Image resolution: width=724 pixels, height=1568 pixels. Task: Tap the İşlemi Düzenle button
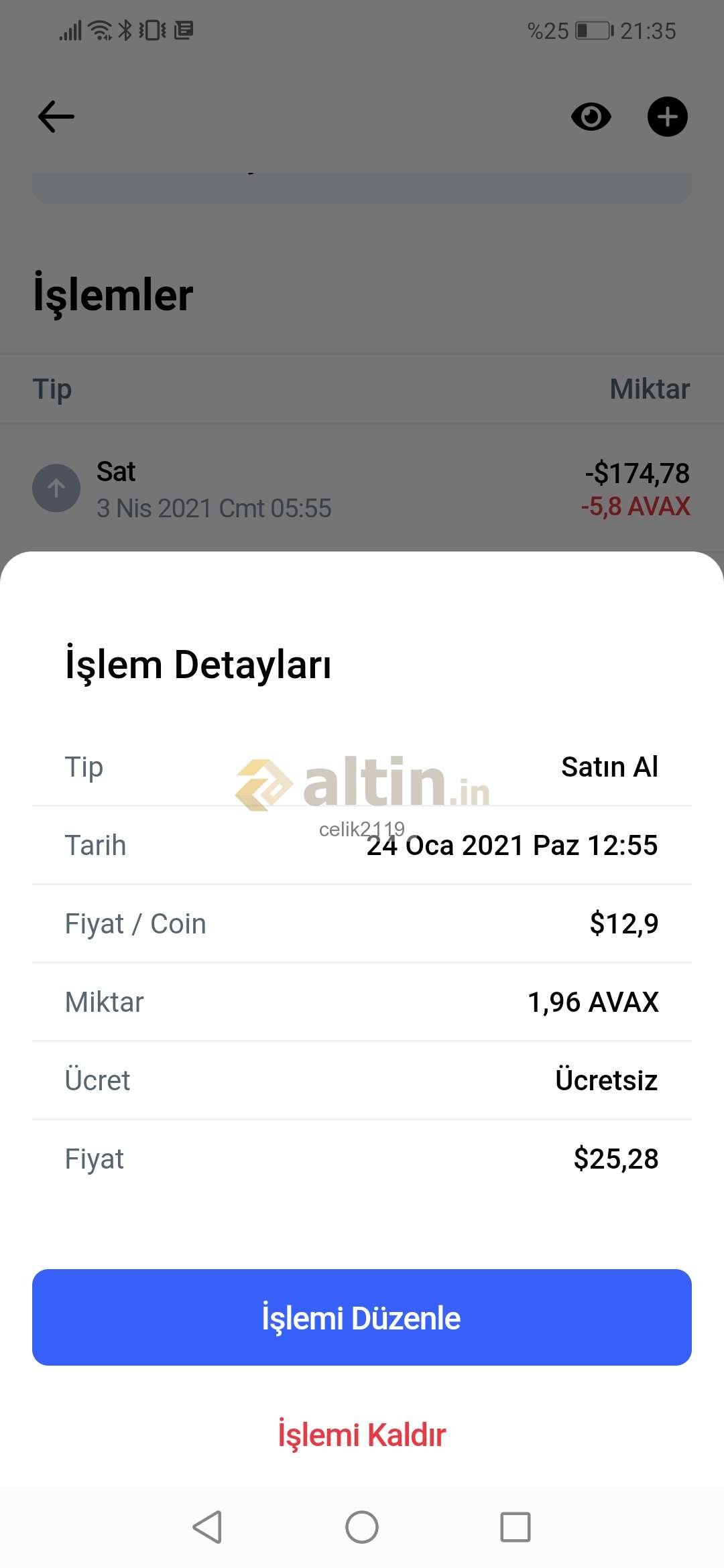click(x=362, y=1317)
